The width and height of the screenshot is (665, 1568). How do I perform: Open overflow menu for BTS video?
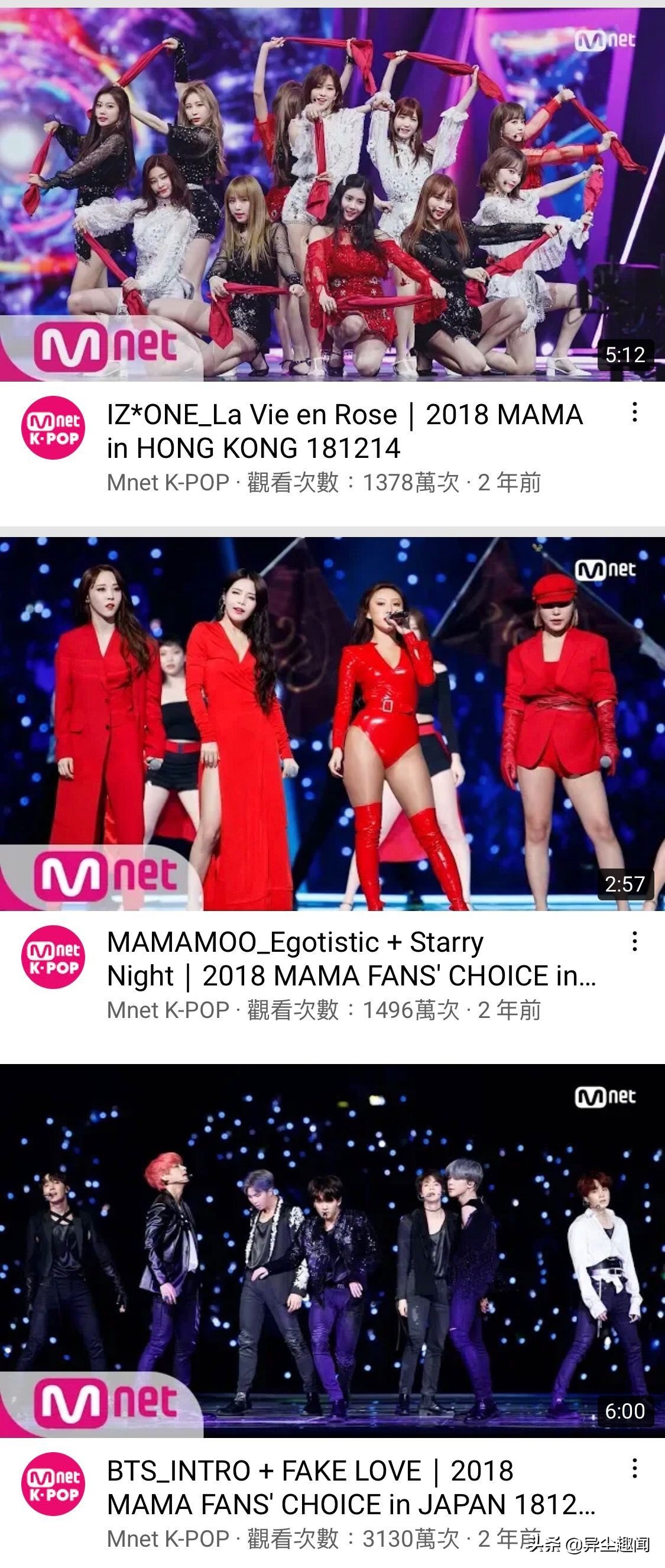tap(634, 1468)
